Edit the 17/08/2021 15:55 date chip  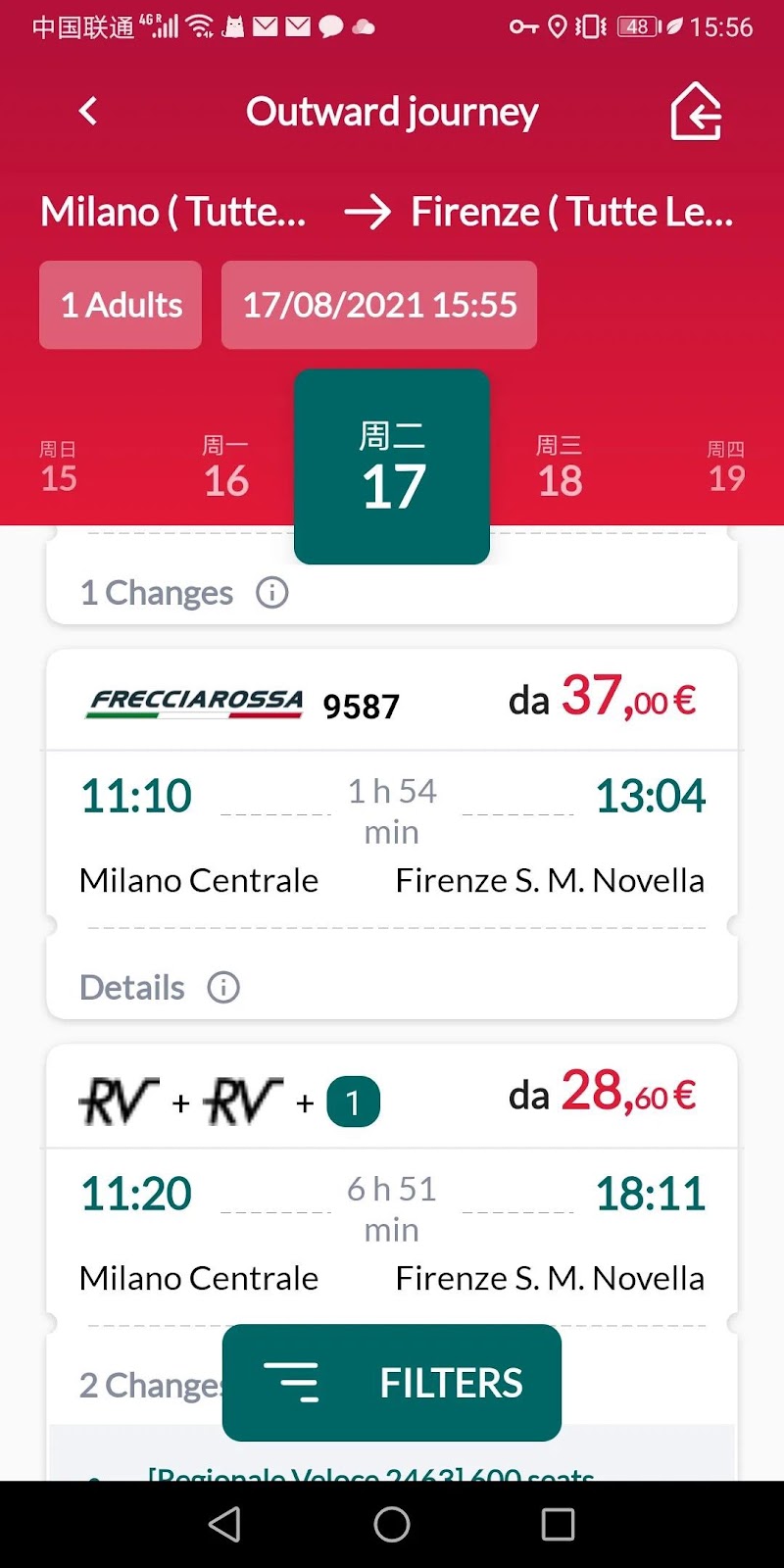tap(379, 305)
